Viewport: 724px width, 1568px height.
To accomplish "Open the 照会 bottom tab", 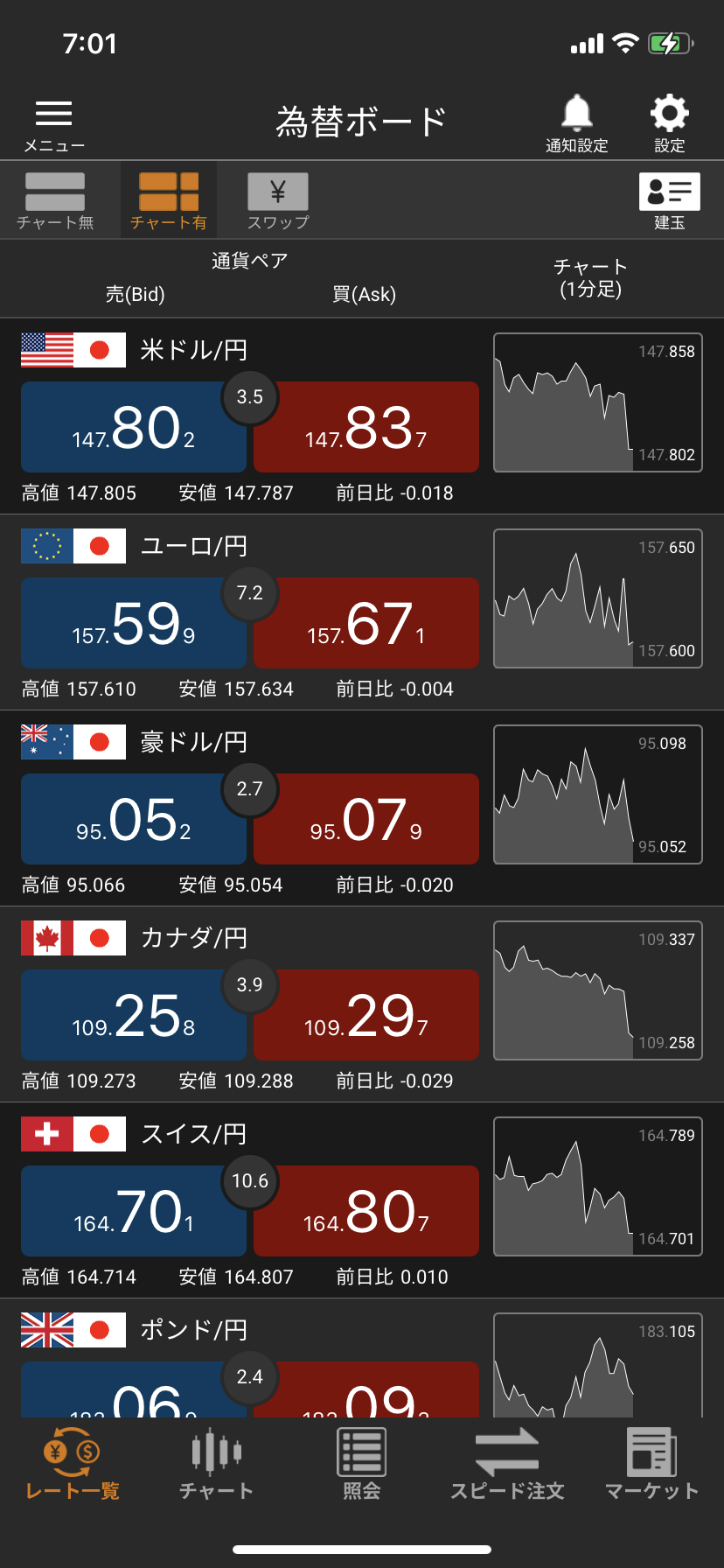I will click(x=361, y=1463).
